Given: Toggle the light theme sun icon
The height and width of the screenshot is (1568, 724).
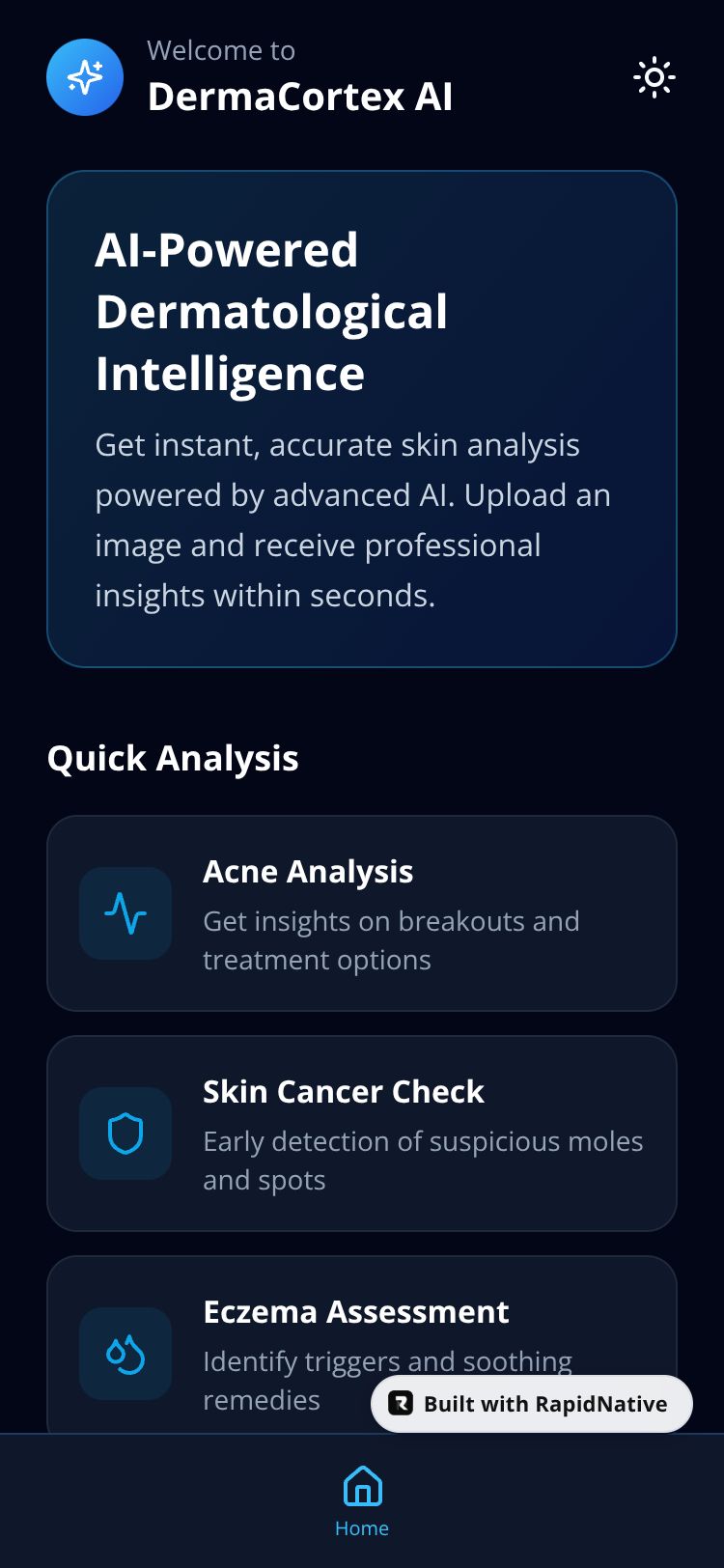Looking at the screenshot, I should (654, 78).
